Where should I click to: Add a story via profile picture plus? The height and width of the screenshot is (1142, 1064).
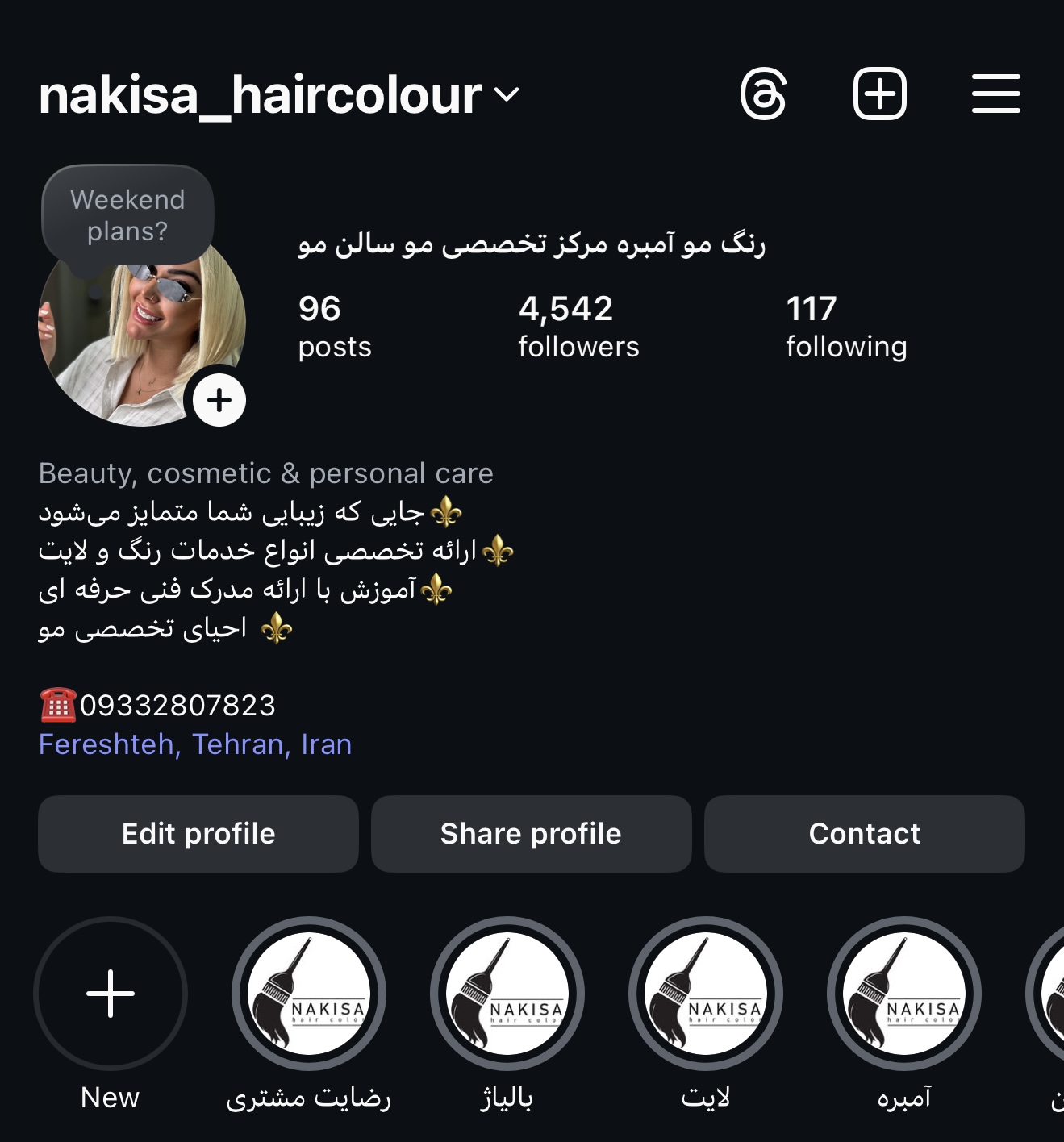pyautogui.click(x=219, y=400)
